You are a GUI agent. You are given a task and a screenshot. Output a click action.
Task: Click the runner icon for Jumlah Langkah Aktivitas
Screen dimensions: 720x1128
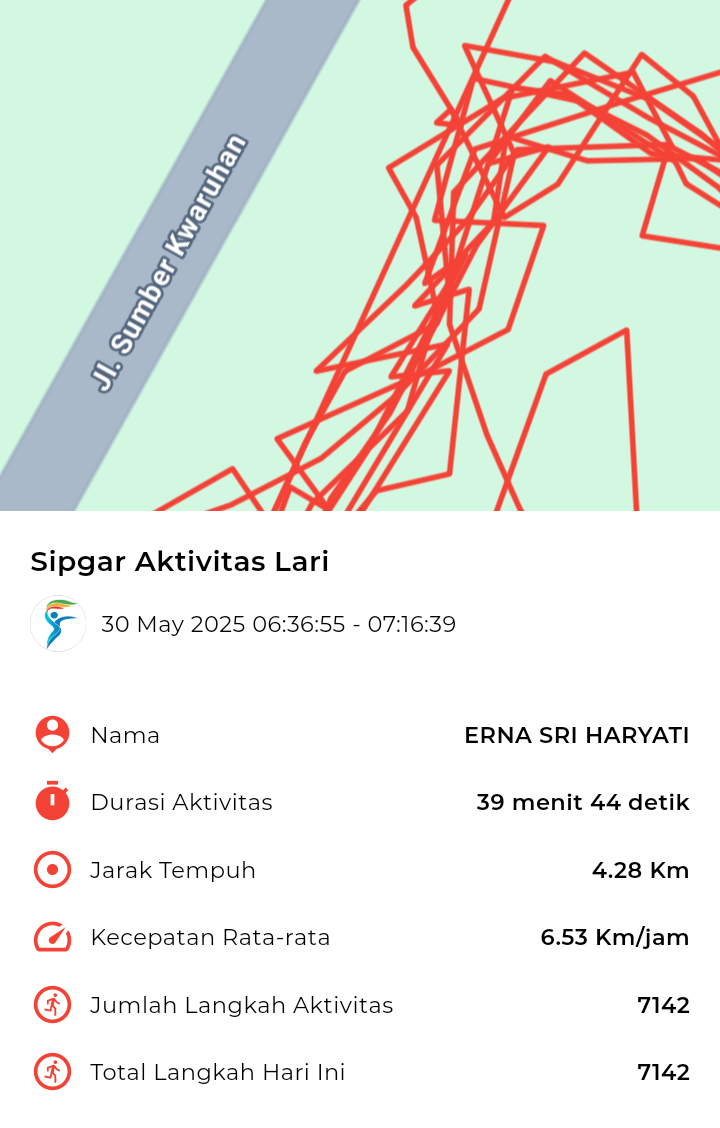tap(51, 1005)
